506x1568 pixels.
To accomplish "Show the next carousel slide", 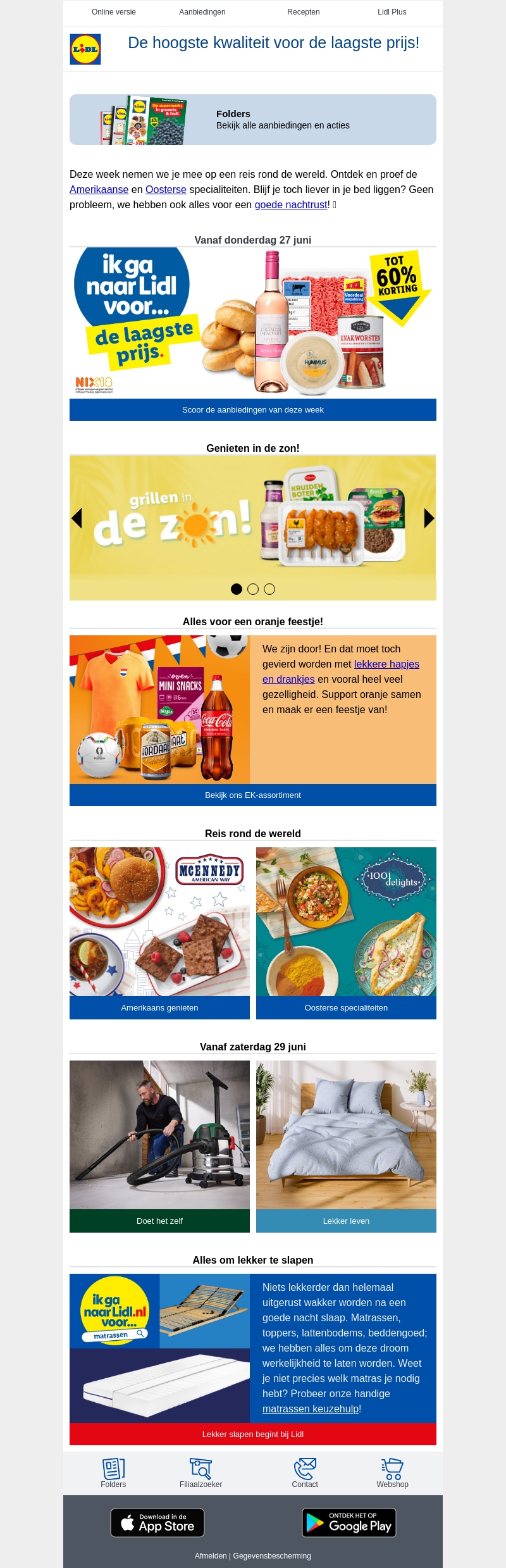I will click(429, 518).
